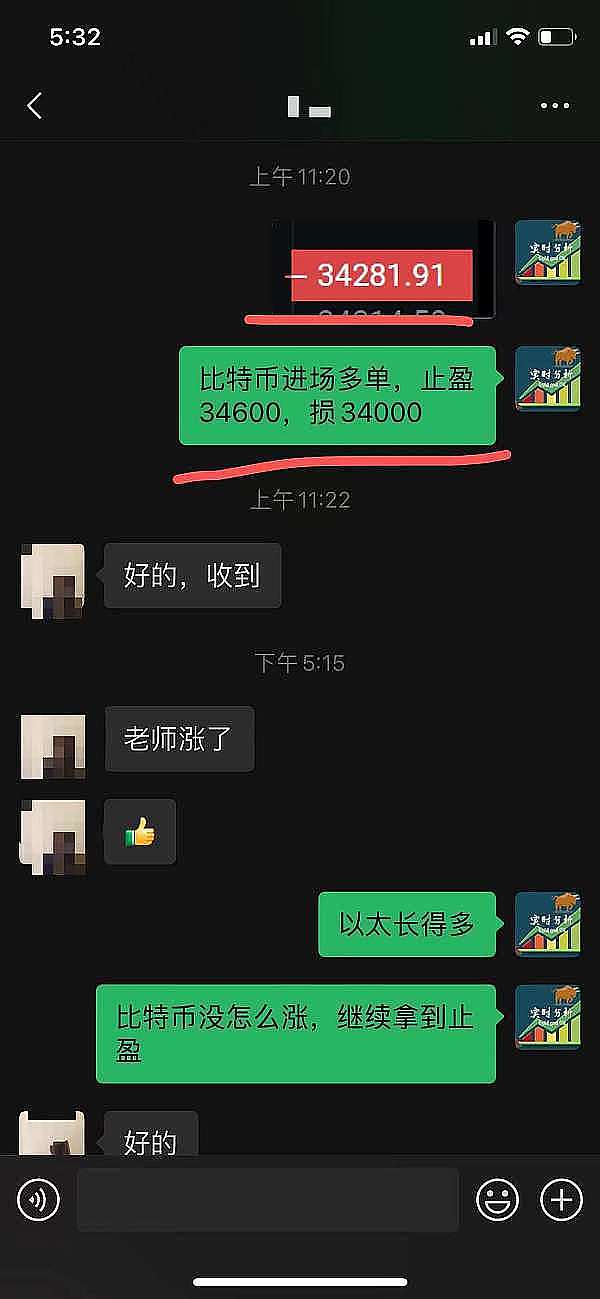Open sender's avatar beside "以太长得多"
Viewport: 600px width, 1299px height.
coord(547,924)
